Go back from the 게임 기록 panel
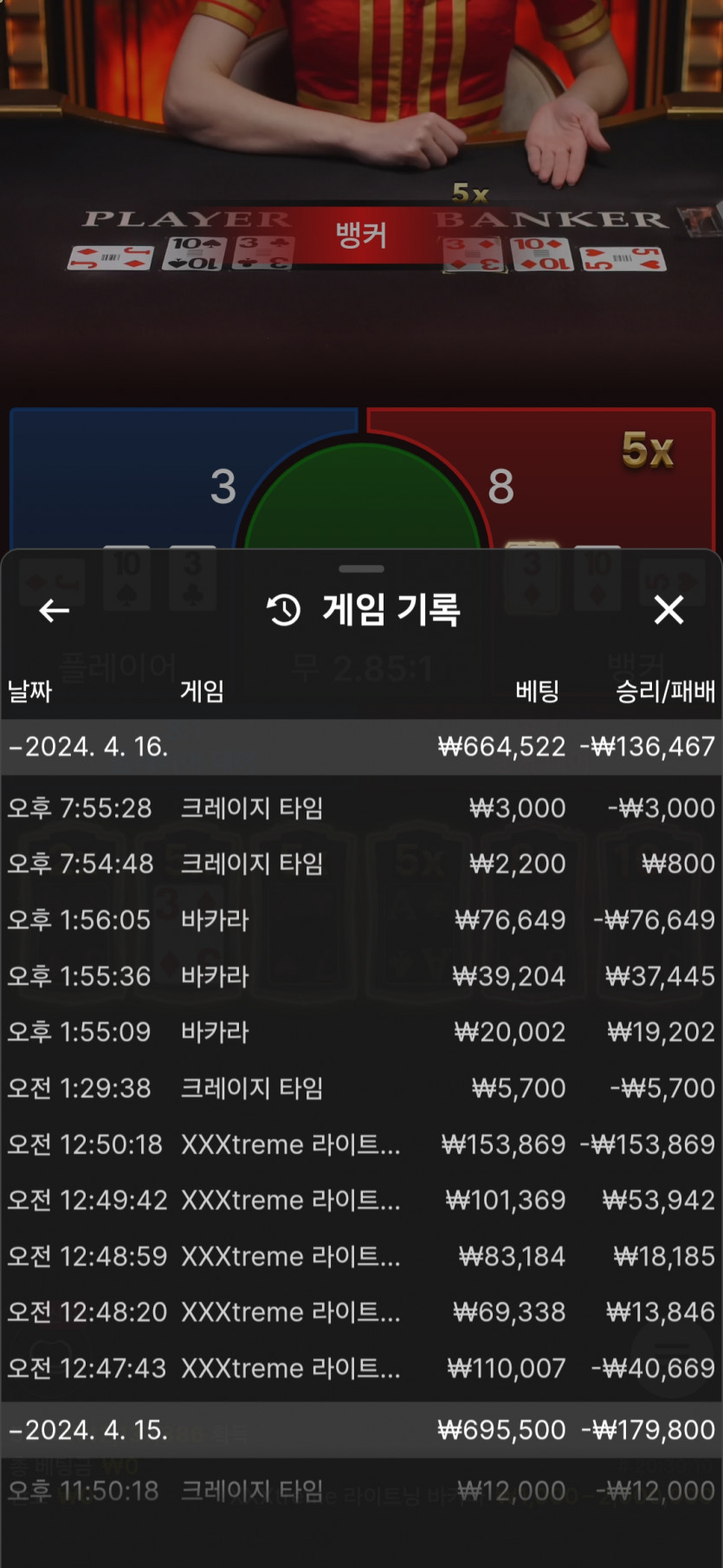The image size is (723, 1568). tap(54, 611)
